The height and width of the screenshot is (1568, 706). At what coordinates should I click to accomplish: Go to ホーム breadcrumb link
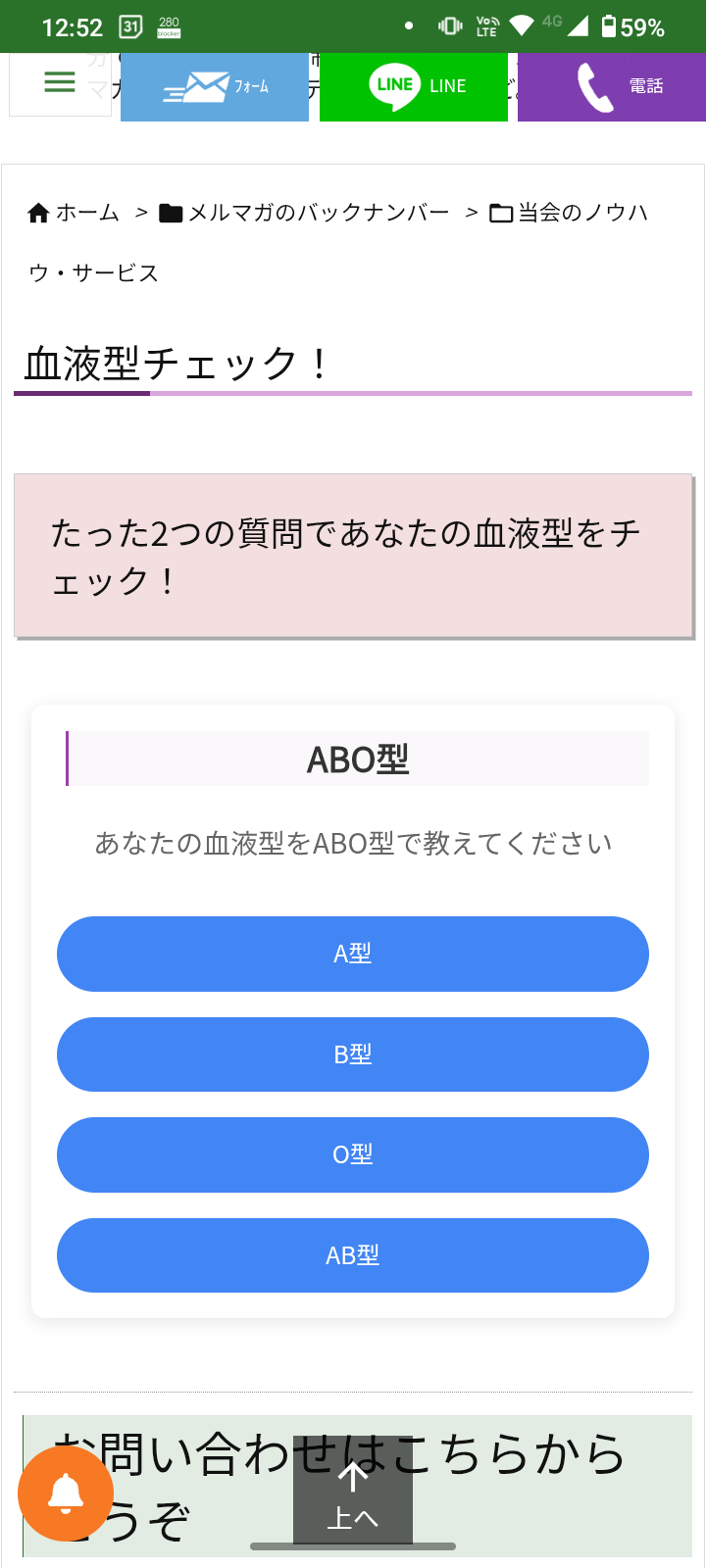(x=75, y=213)
